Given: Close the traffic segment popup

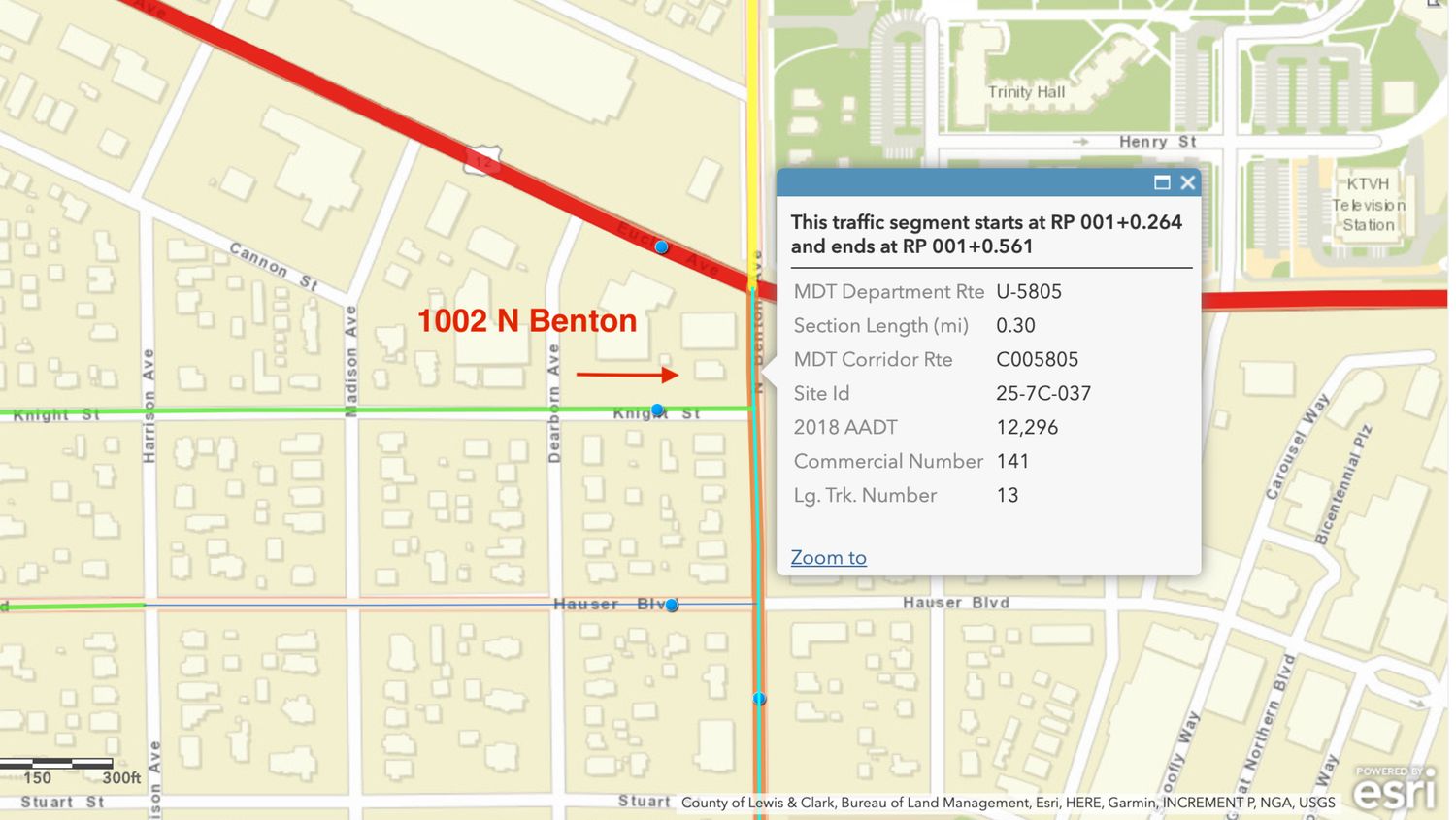Looking at the screenshot, I should (1187, 182).
